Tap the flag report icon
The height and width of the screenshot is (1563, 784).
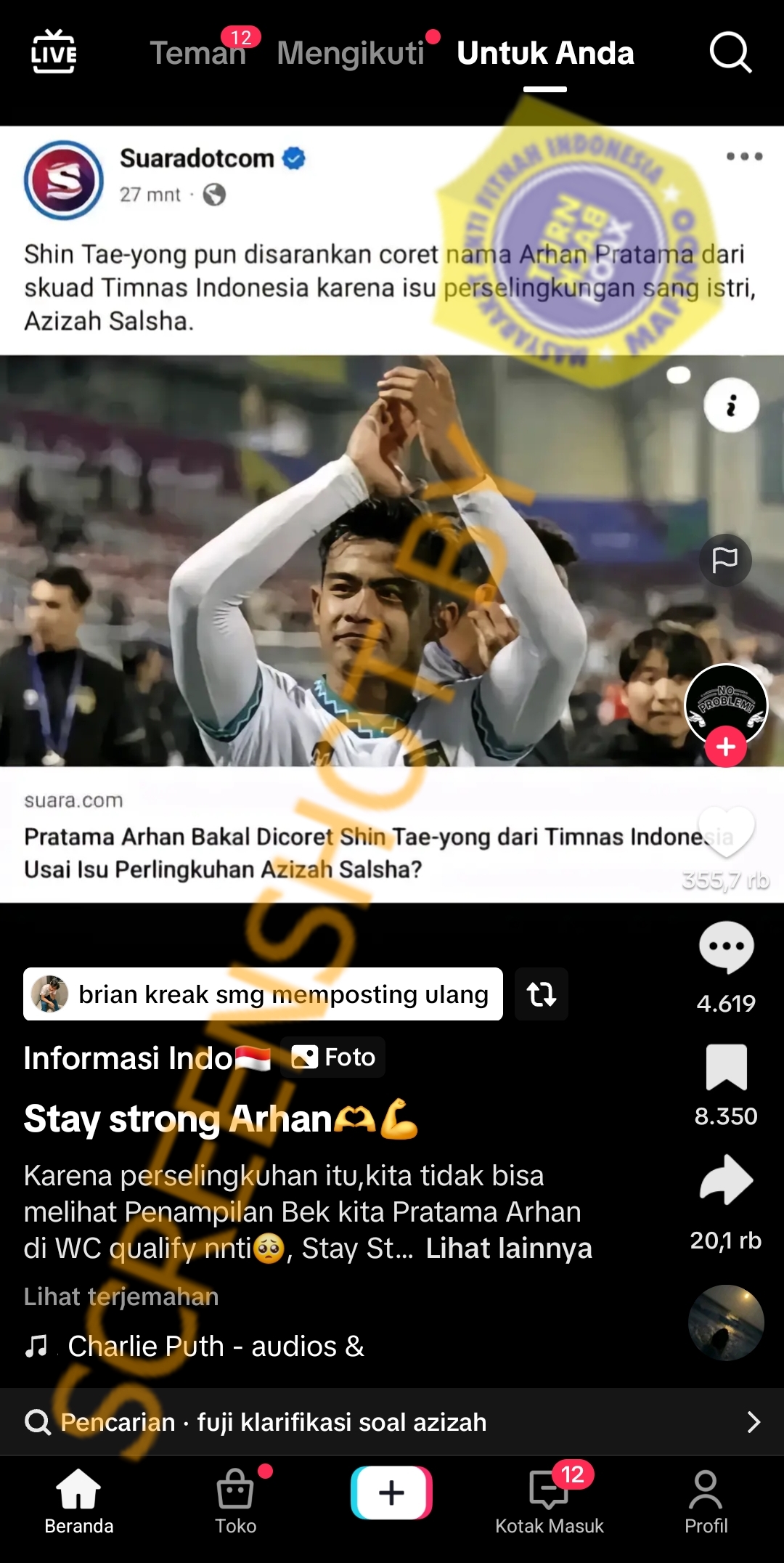[x=725, y=560]
